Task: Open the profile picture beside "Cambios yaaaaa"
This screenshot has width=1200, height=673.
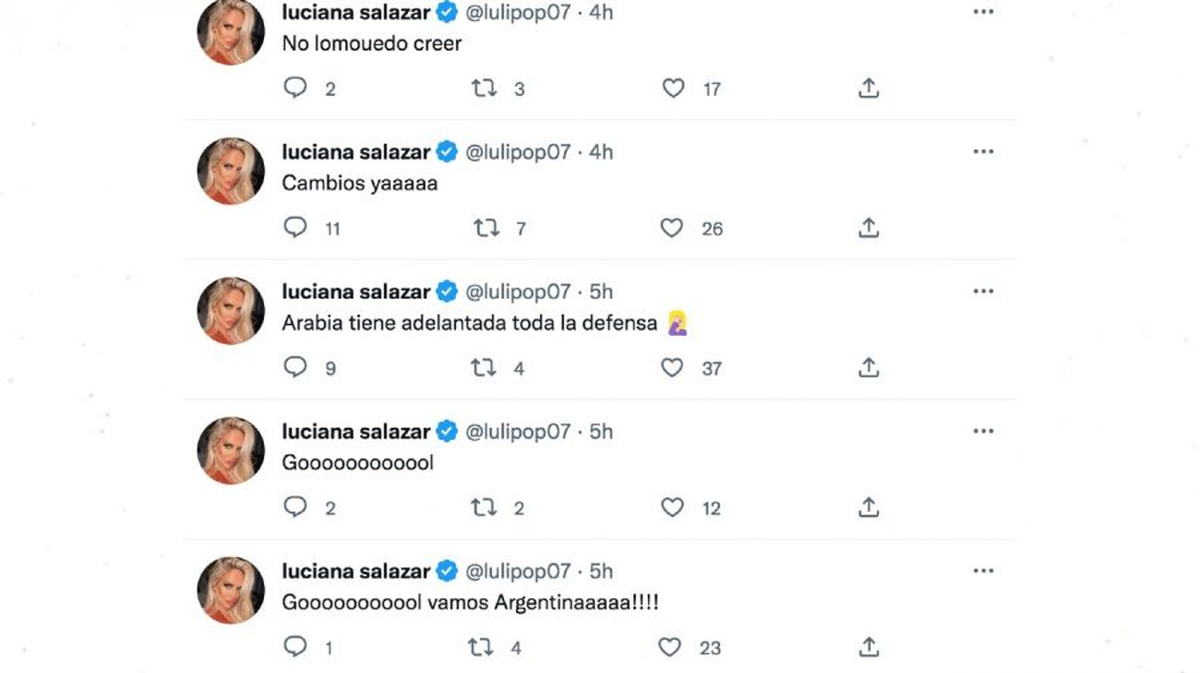Action: point(231,171)
